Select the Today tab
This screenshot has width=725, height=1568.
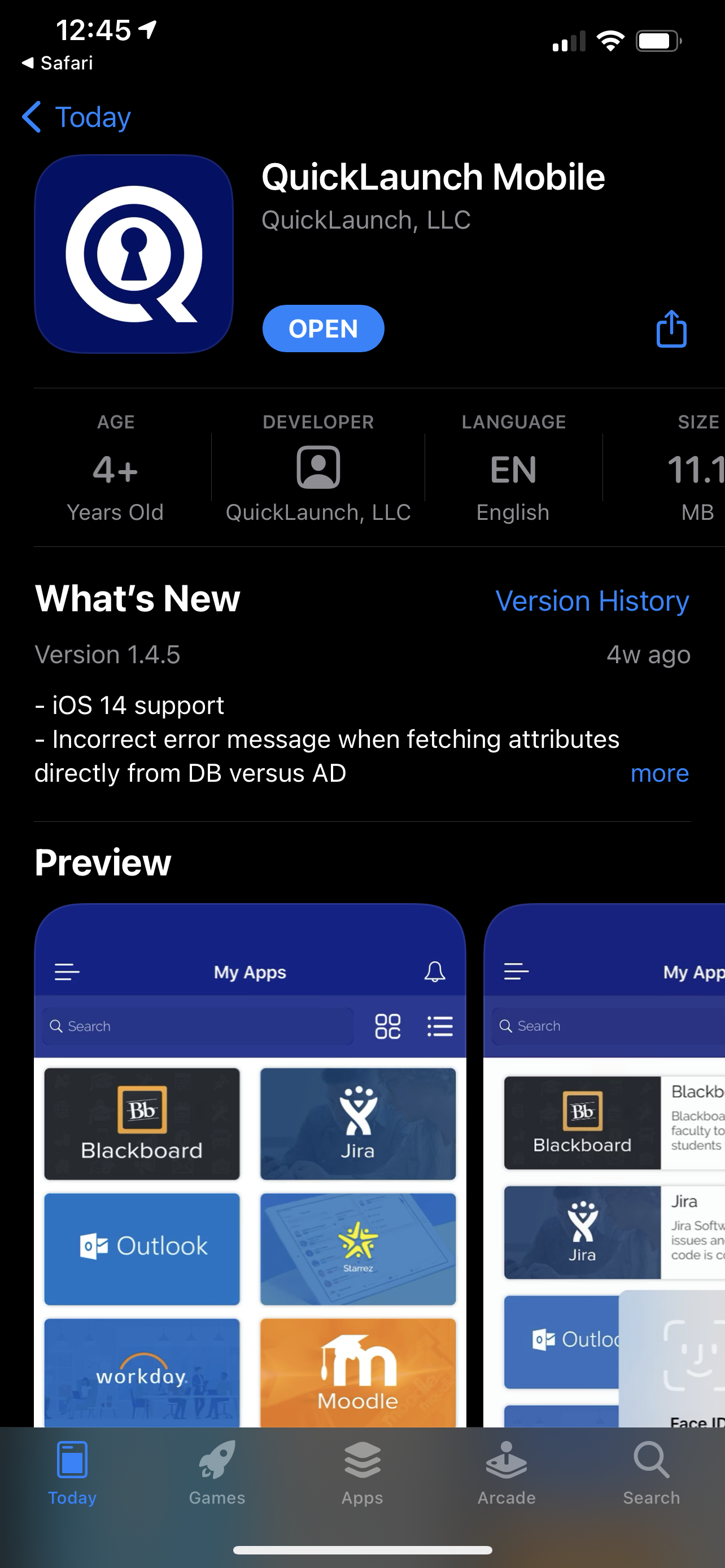pyautogui.click(x=72, y=1472)
